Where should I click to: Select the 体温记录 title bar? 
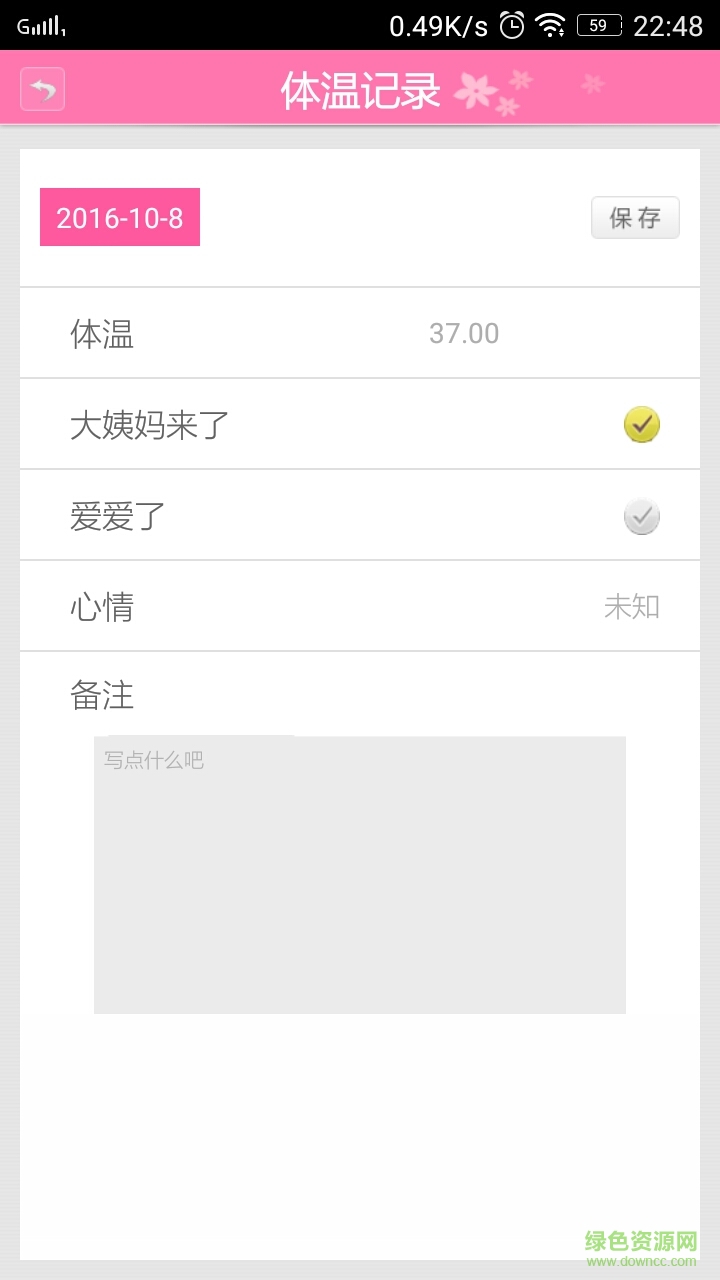(360, 90)
